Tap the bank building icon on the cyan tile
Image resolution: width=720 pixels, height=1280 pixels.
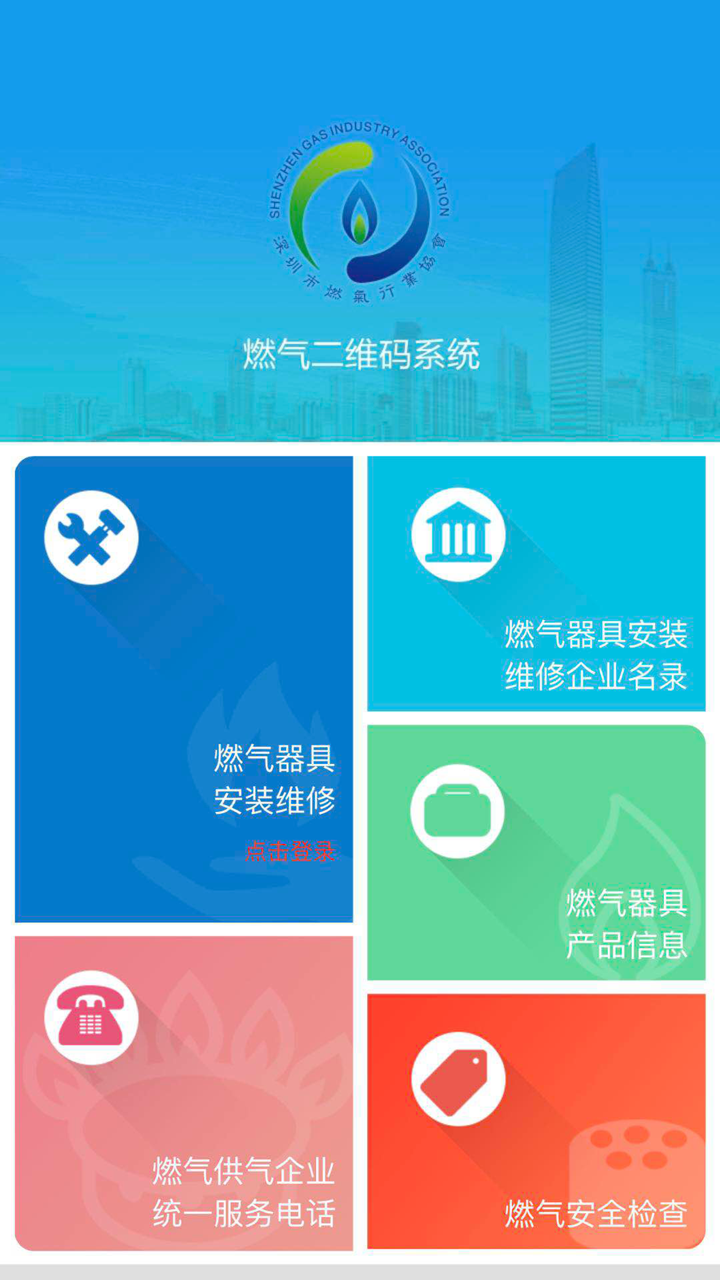tap(455, 533)
